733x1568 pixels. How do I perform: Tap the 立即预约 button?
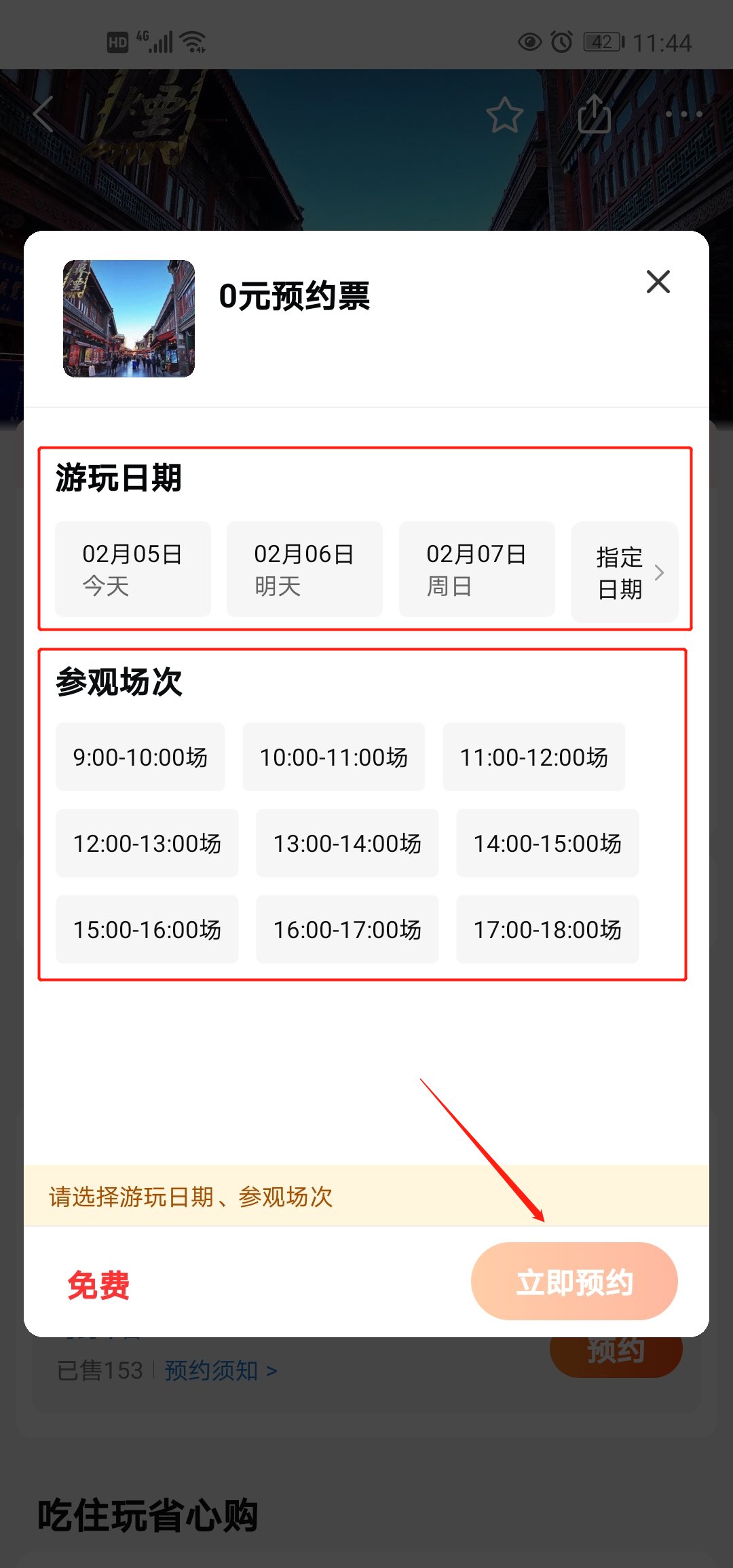tap(574, 1282)
